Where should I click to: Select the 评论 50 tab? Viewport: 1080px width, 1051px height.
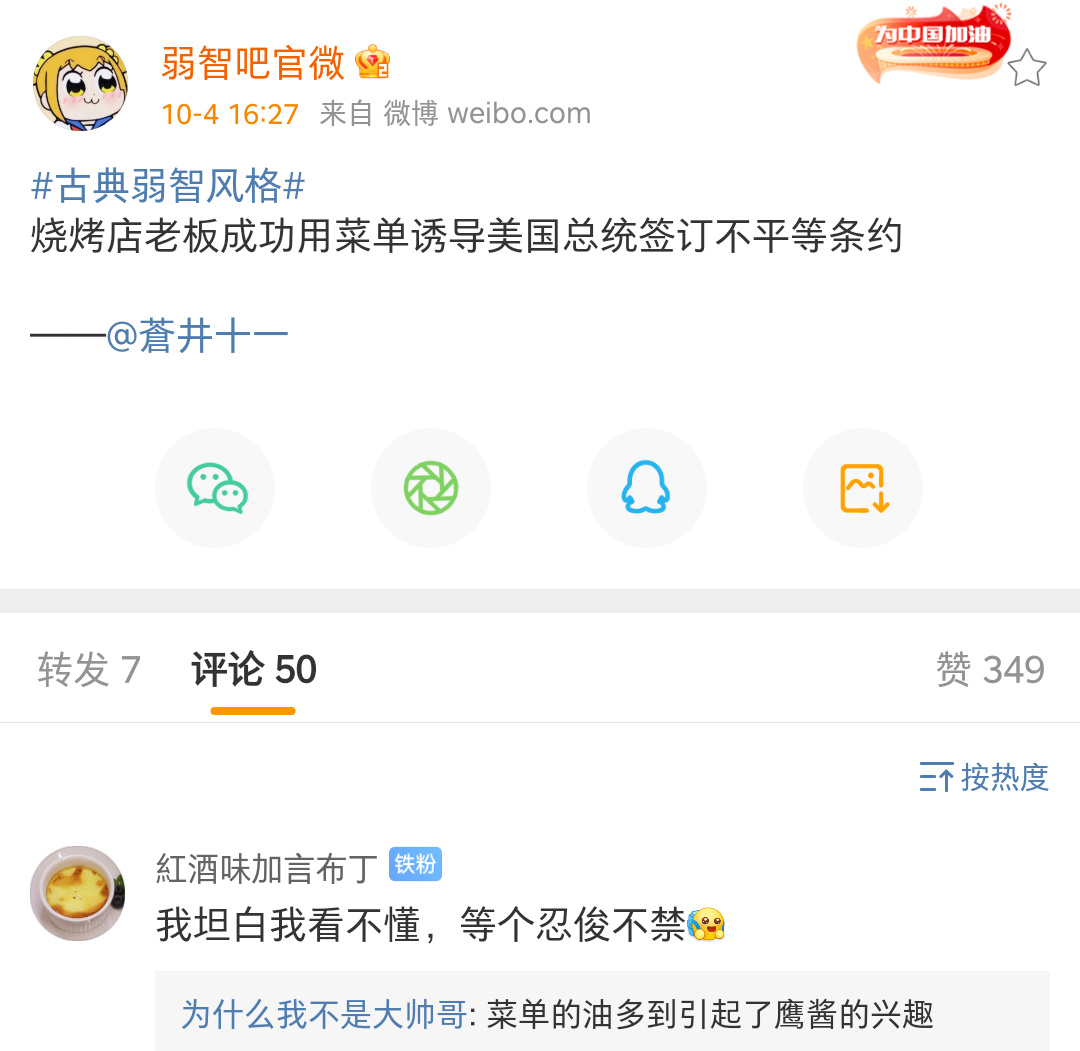[253, 669]
